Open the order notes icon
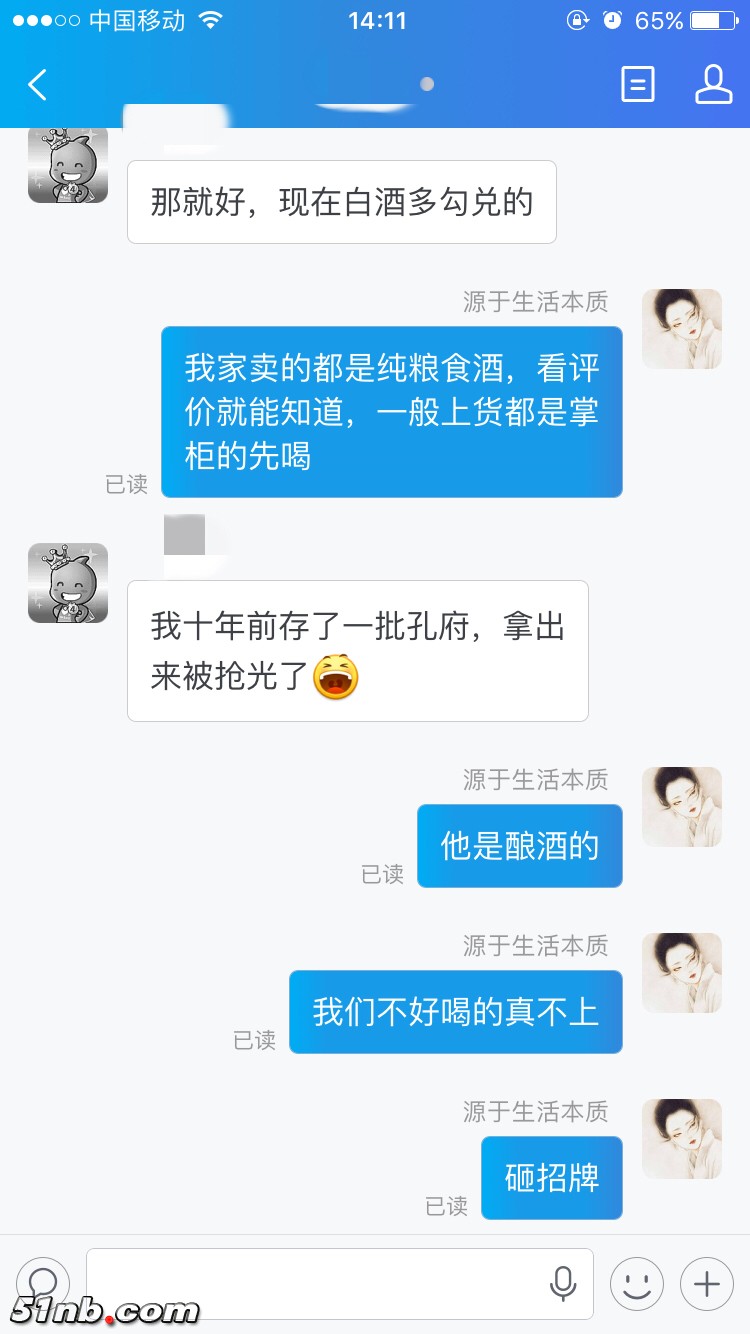 (637, 85)
